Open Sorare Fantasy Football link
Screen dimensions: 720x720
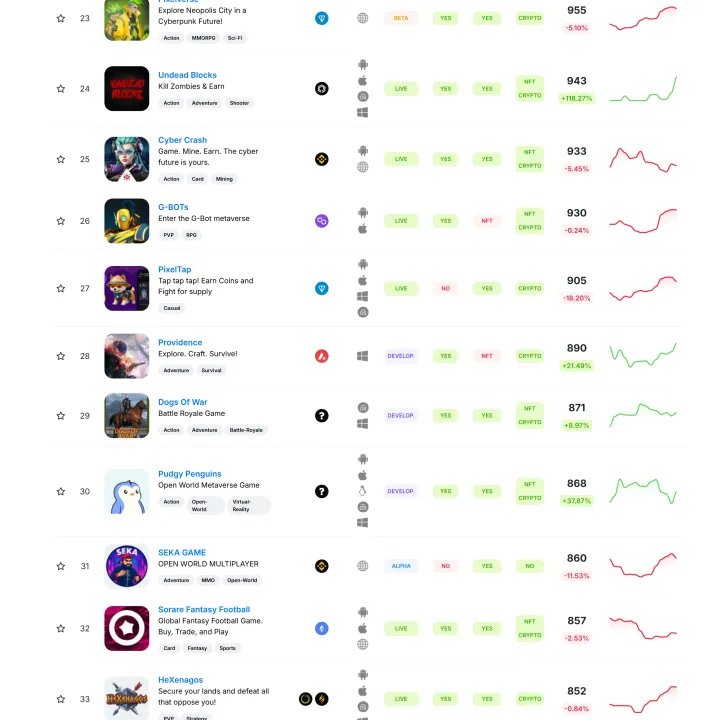pyautogui.click(x=204, y=609)
